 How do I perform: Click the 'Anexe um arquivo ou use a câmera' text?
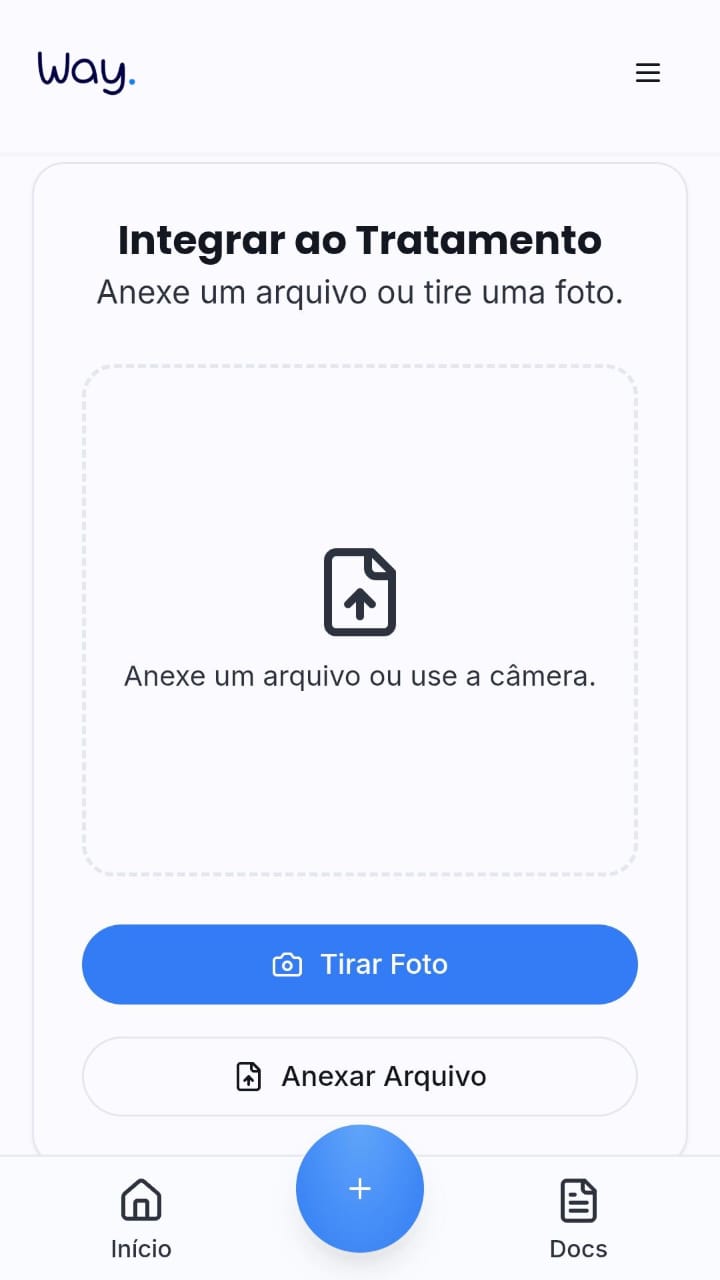point(360,675)
